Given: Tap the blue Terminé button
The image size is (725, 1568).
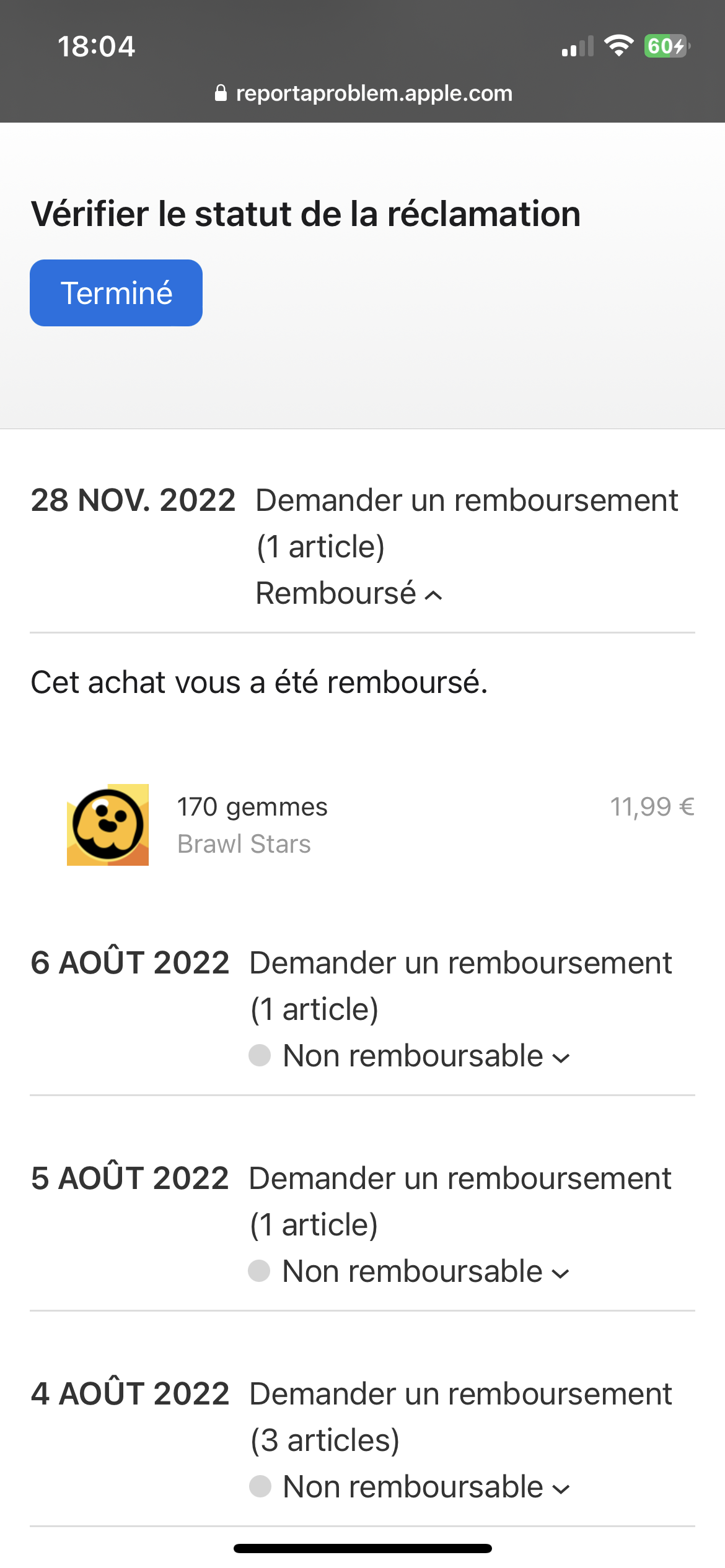Looking at the screenshot, I should tap(116, 293).
